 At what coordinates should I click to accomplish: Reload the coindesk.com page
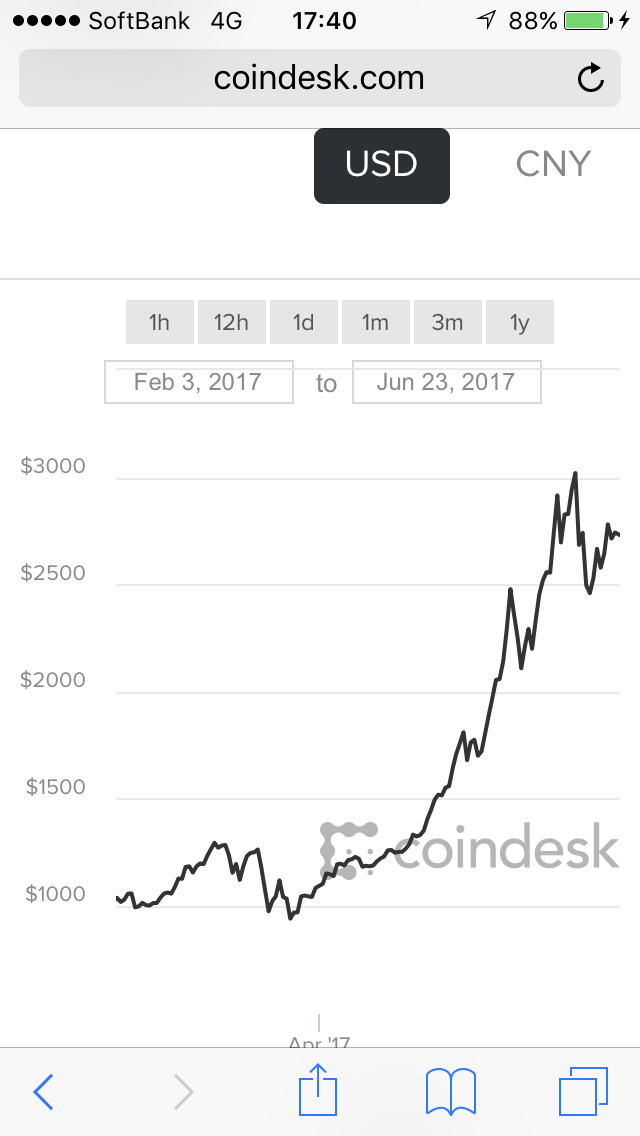[x=591, y=78]
